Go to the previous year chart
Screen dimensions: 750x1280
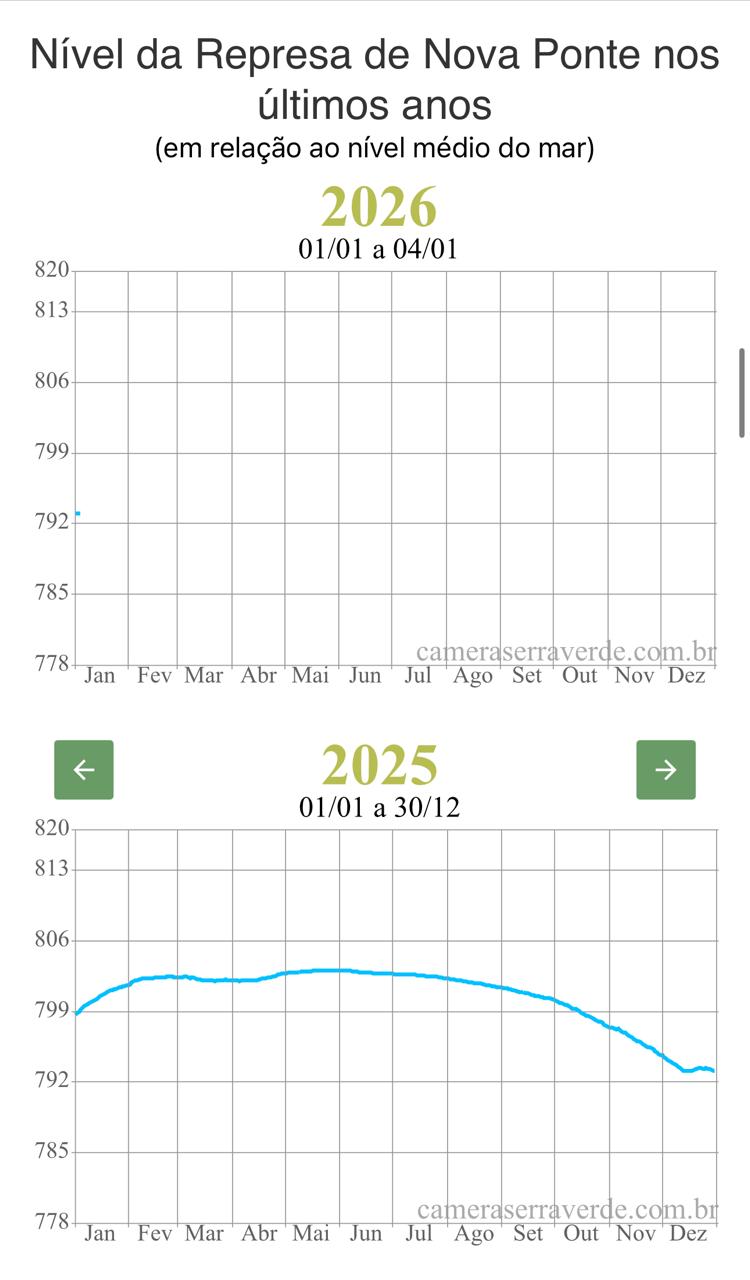coord(84,769)
